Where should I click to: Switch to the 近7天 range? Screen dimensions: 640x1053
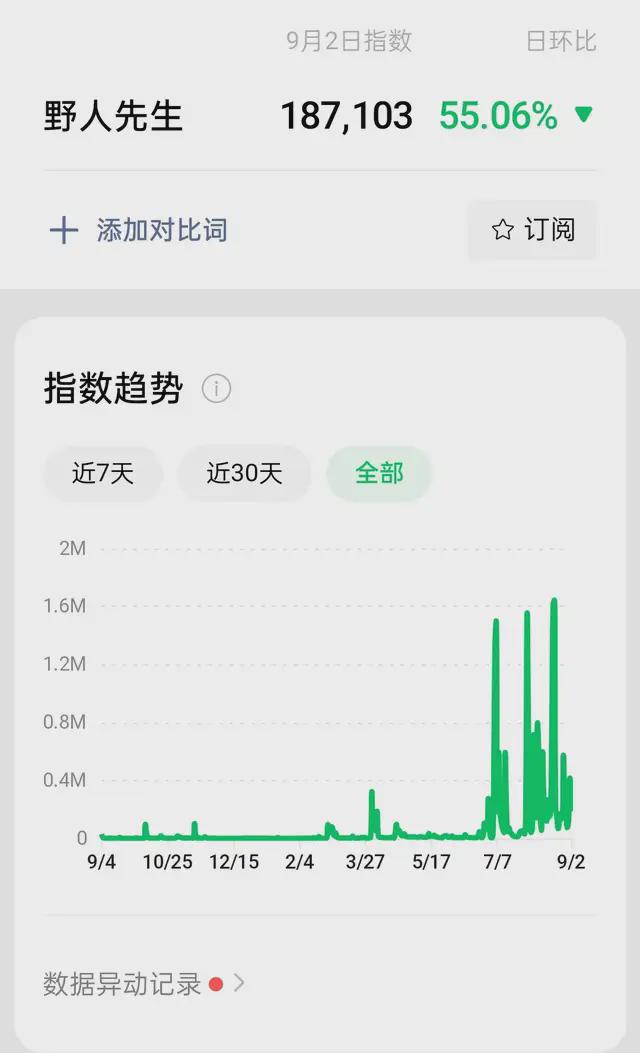click(x=103, y=473)
